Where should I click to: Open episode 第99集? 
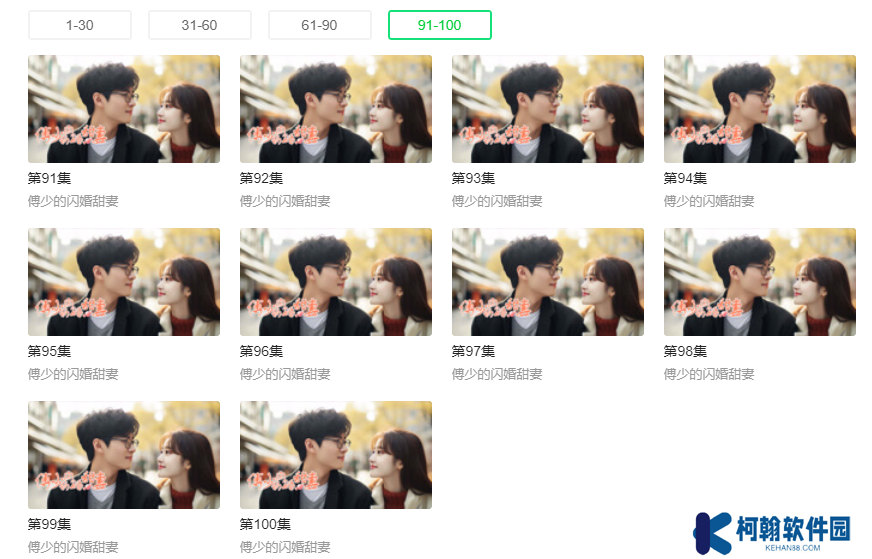[x=124, y=455]
